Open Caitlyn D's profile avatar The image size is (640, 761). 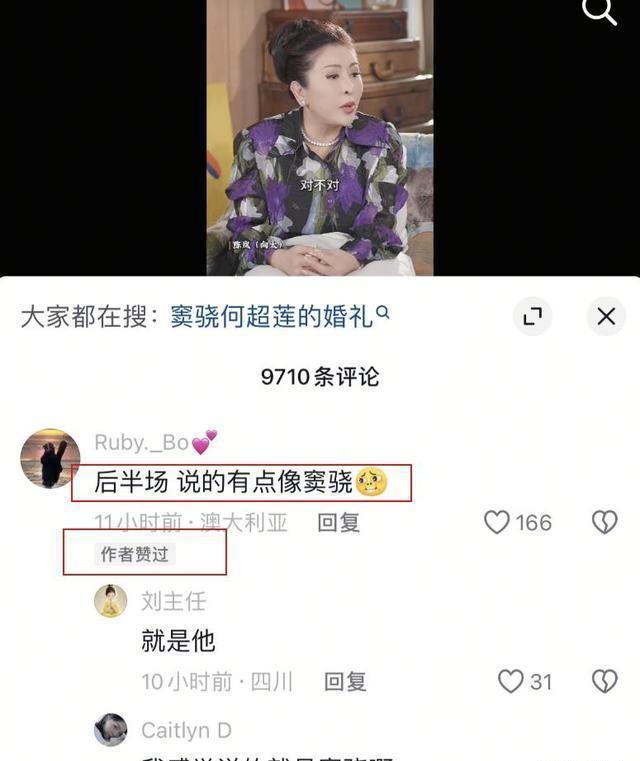pos(111,730)
